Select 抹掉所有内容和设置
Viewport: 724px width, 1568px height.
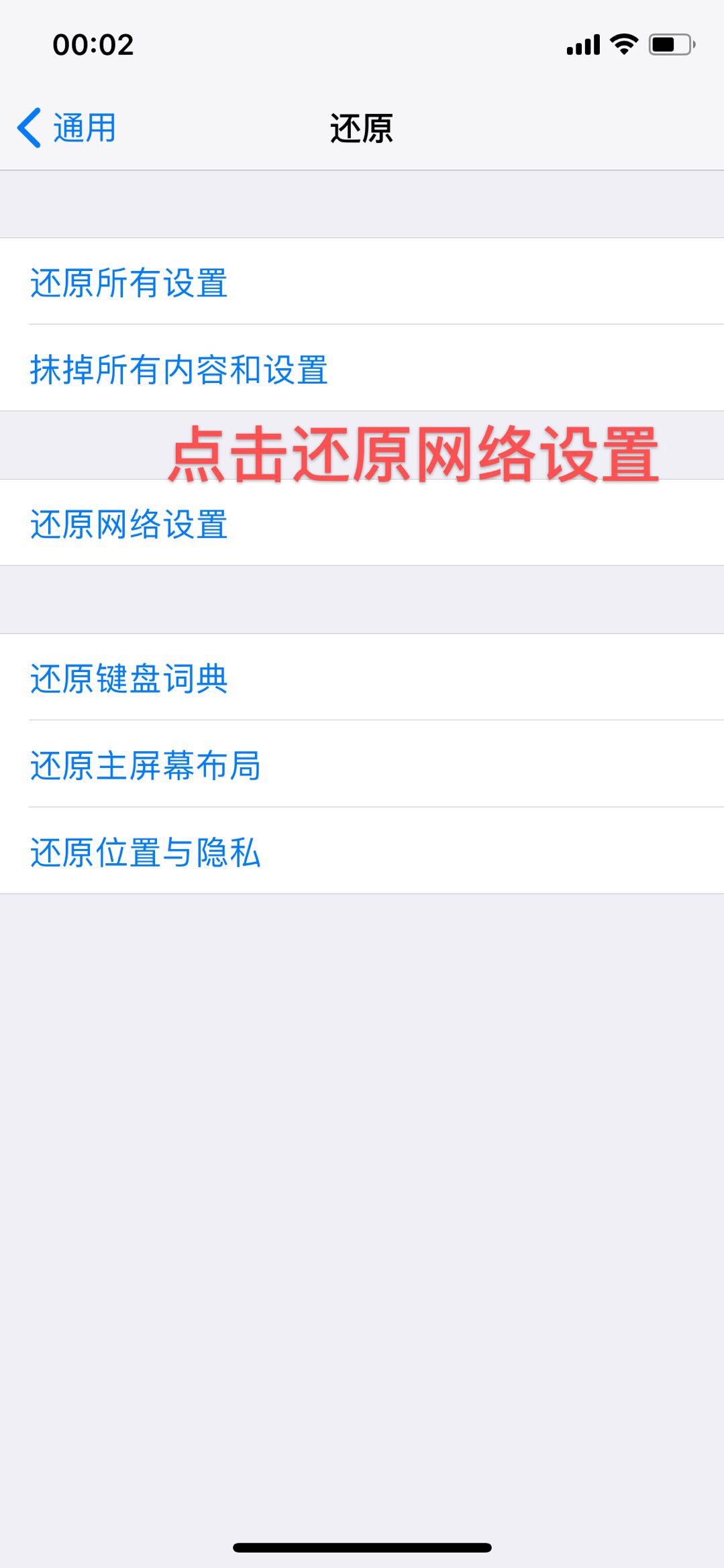(x=178, y=370)
